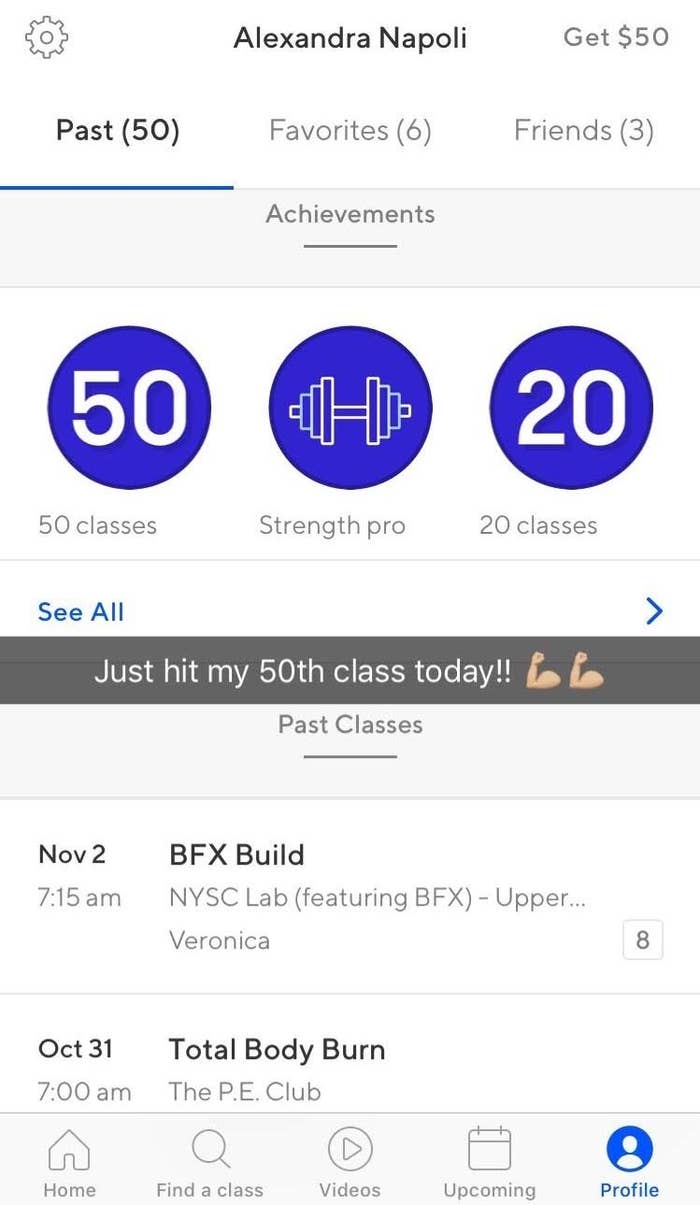
Task: Select the Past (50) tab
Action: click(117, 131)
